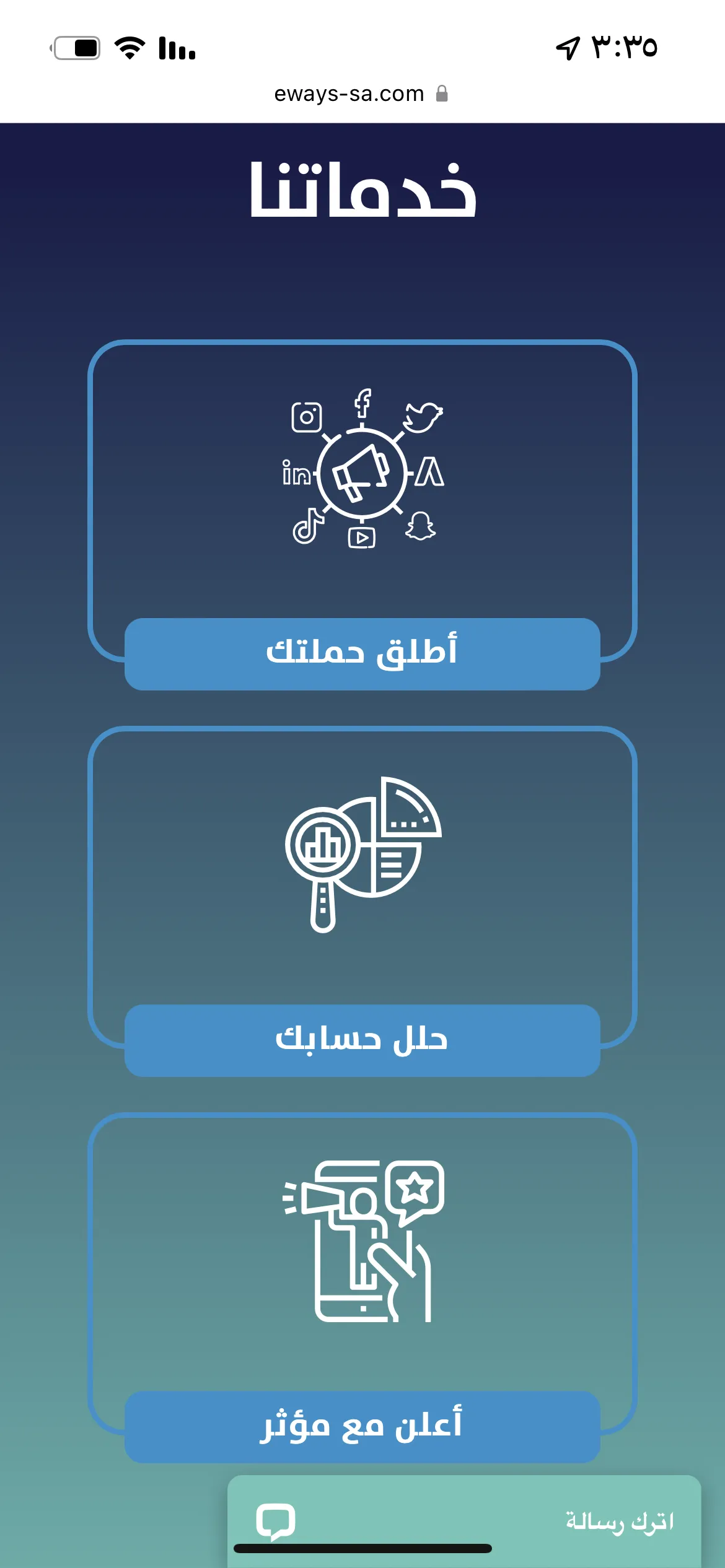
Task: Open the حلل حسابك service
Action: (x=362, y=1040)
